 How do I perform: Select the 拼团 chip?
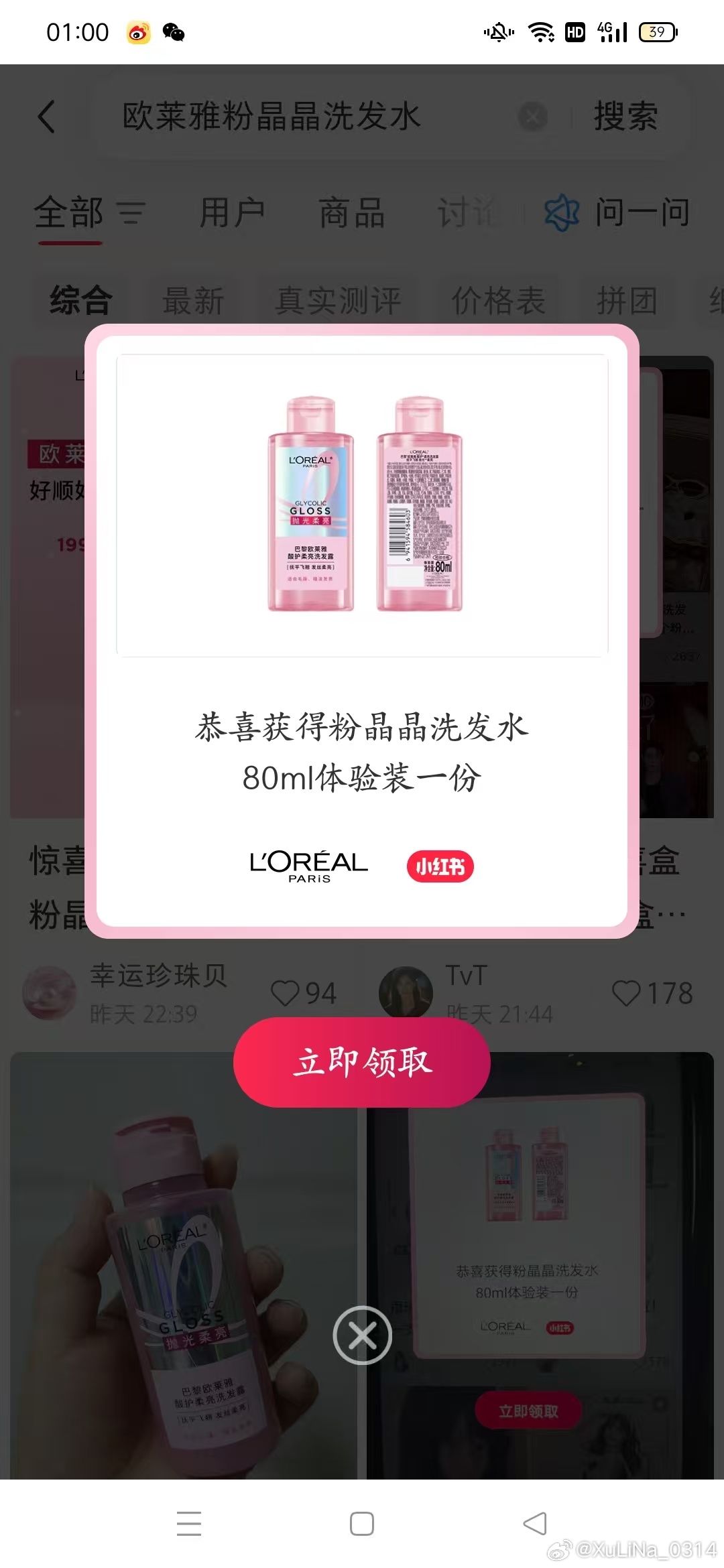point(627,300)
